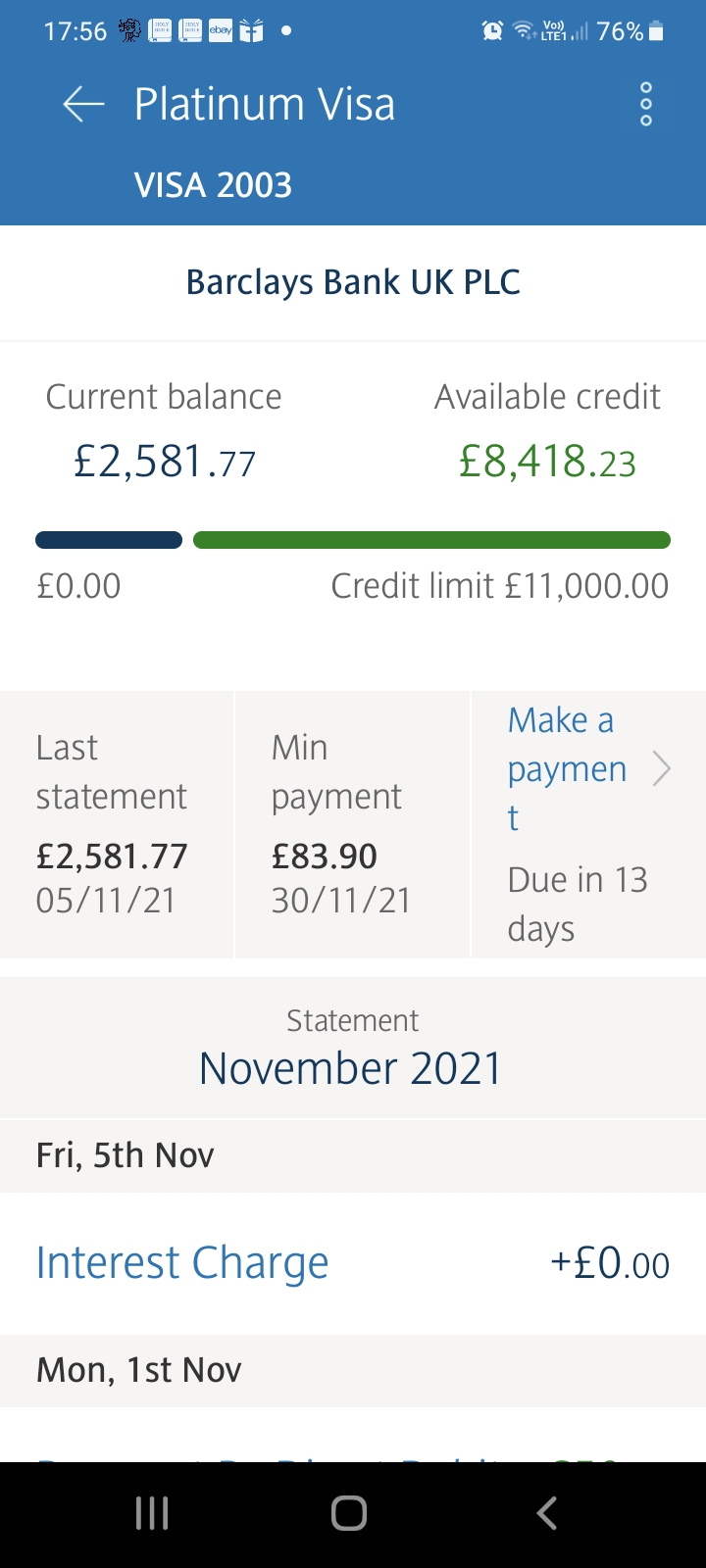Open Make a payment
This screenshot has width=706, height=1568.
[x=586, y=768]
